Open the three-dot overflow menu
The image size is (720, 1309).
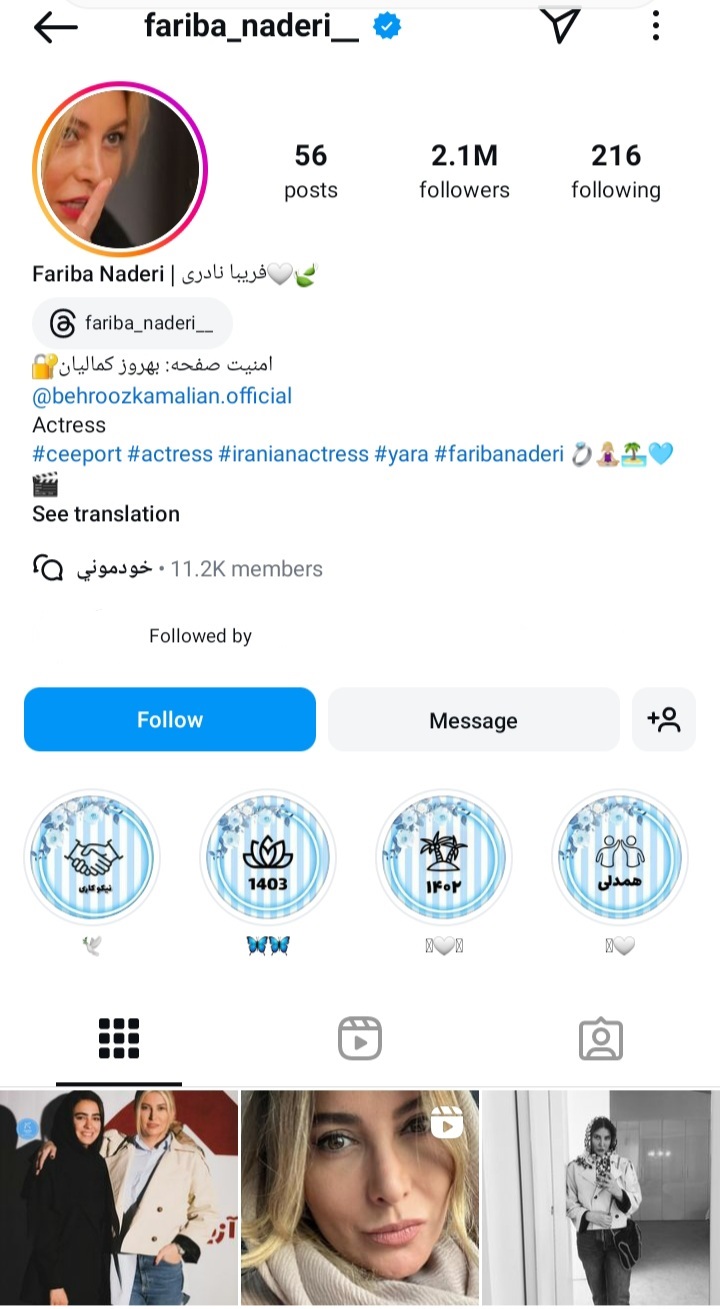(656, 27)
